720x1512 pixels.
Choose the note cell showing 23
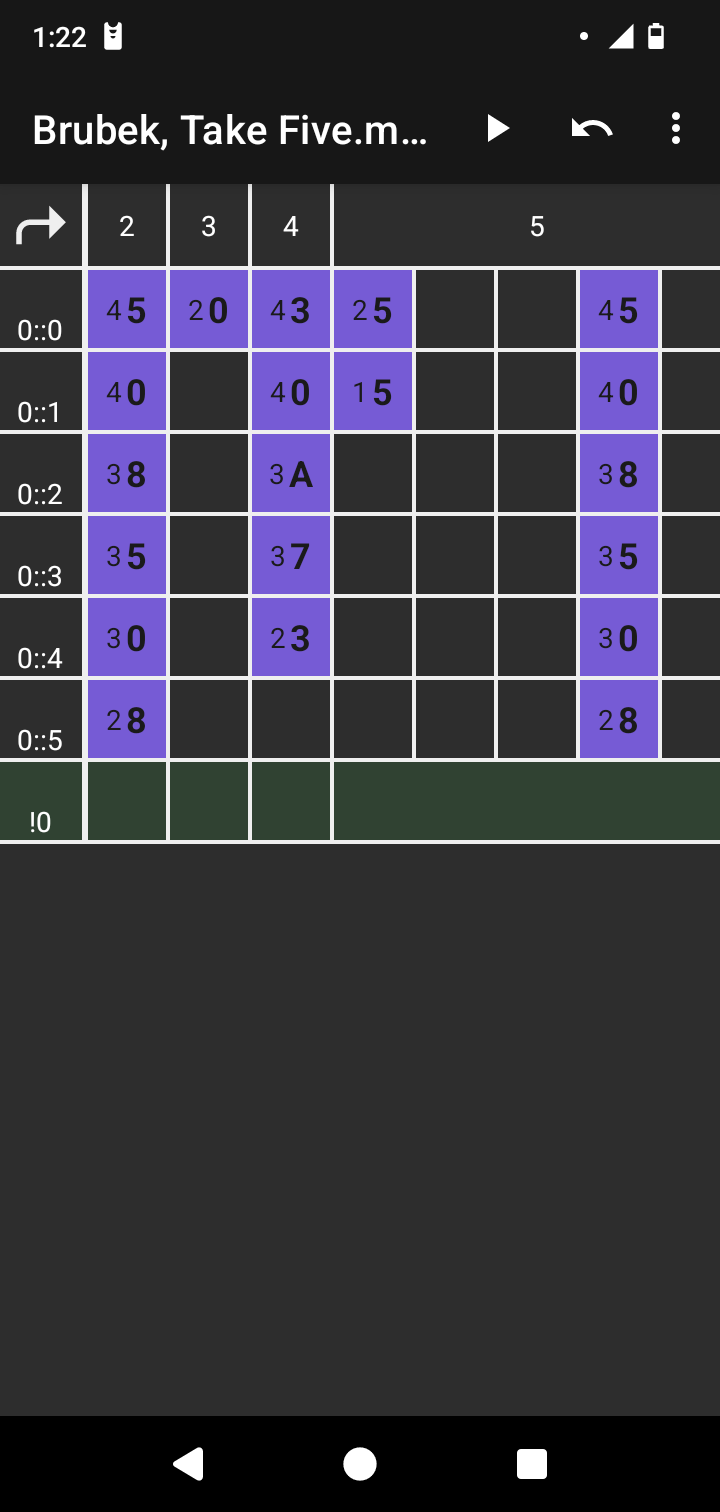[291, 638]
